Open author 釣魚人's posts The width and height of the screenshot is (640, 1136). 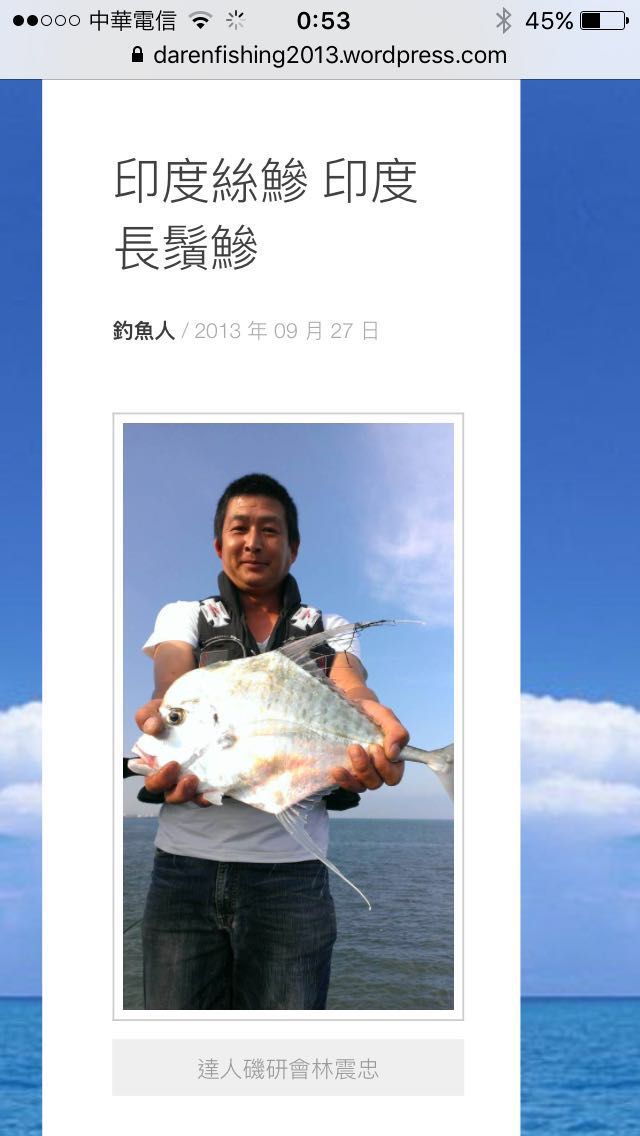tap(144, 331)
